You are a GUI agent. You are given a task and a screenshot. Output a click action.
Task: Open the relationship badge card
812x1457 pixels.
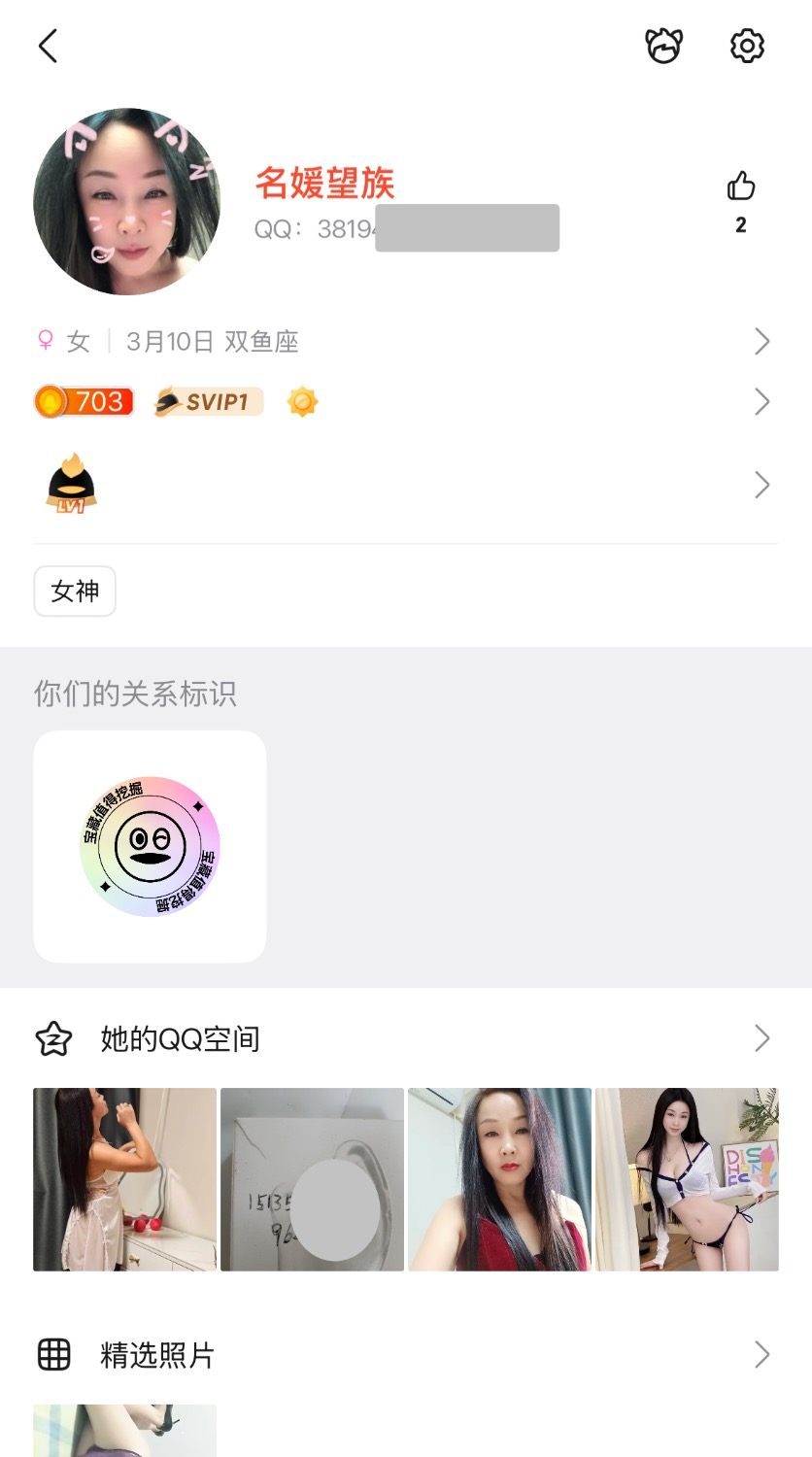tap(150, 847)
